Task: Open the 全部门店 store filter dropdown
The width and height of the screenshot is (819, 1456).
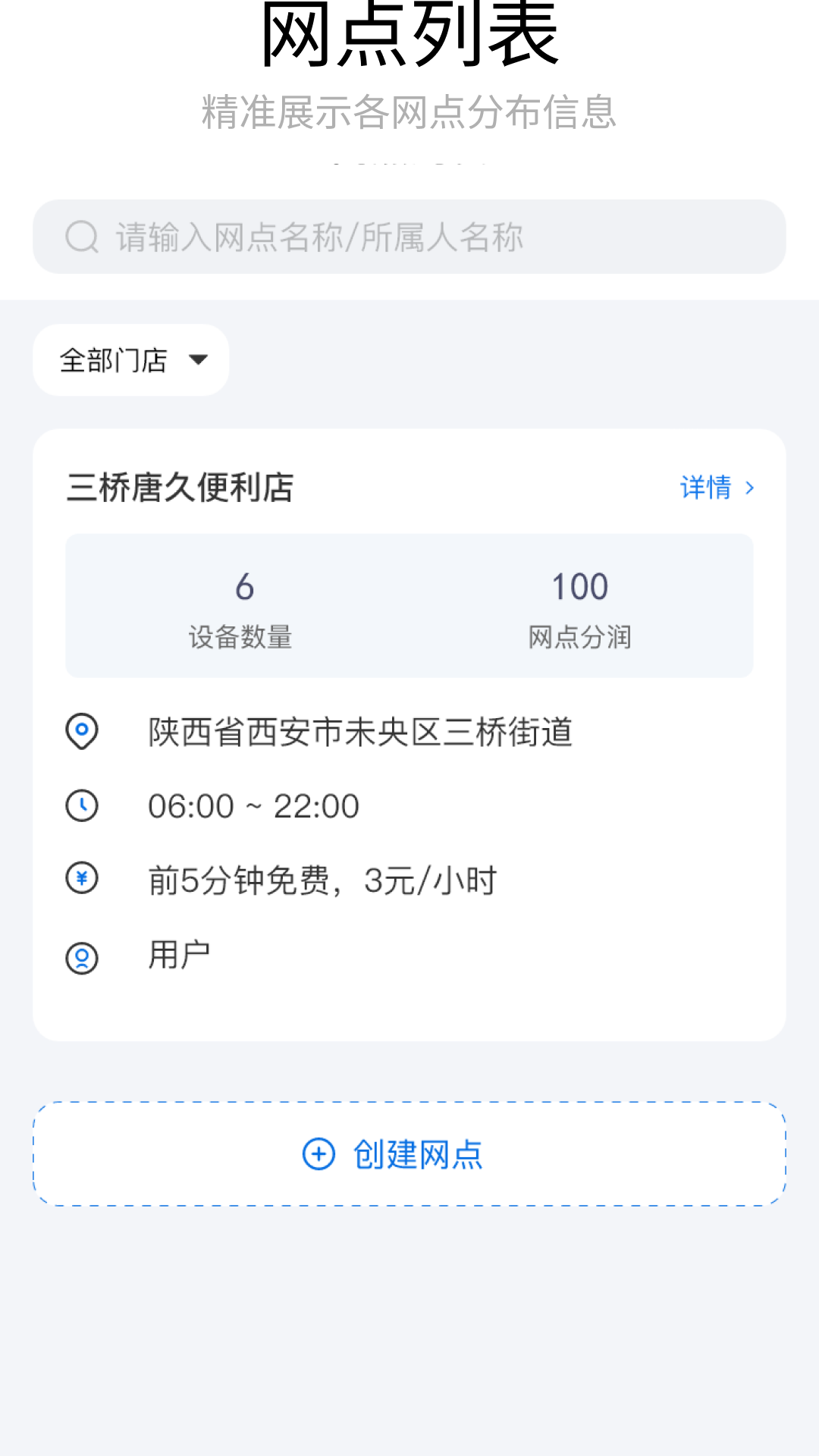Action: pos(130,359)
